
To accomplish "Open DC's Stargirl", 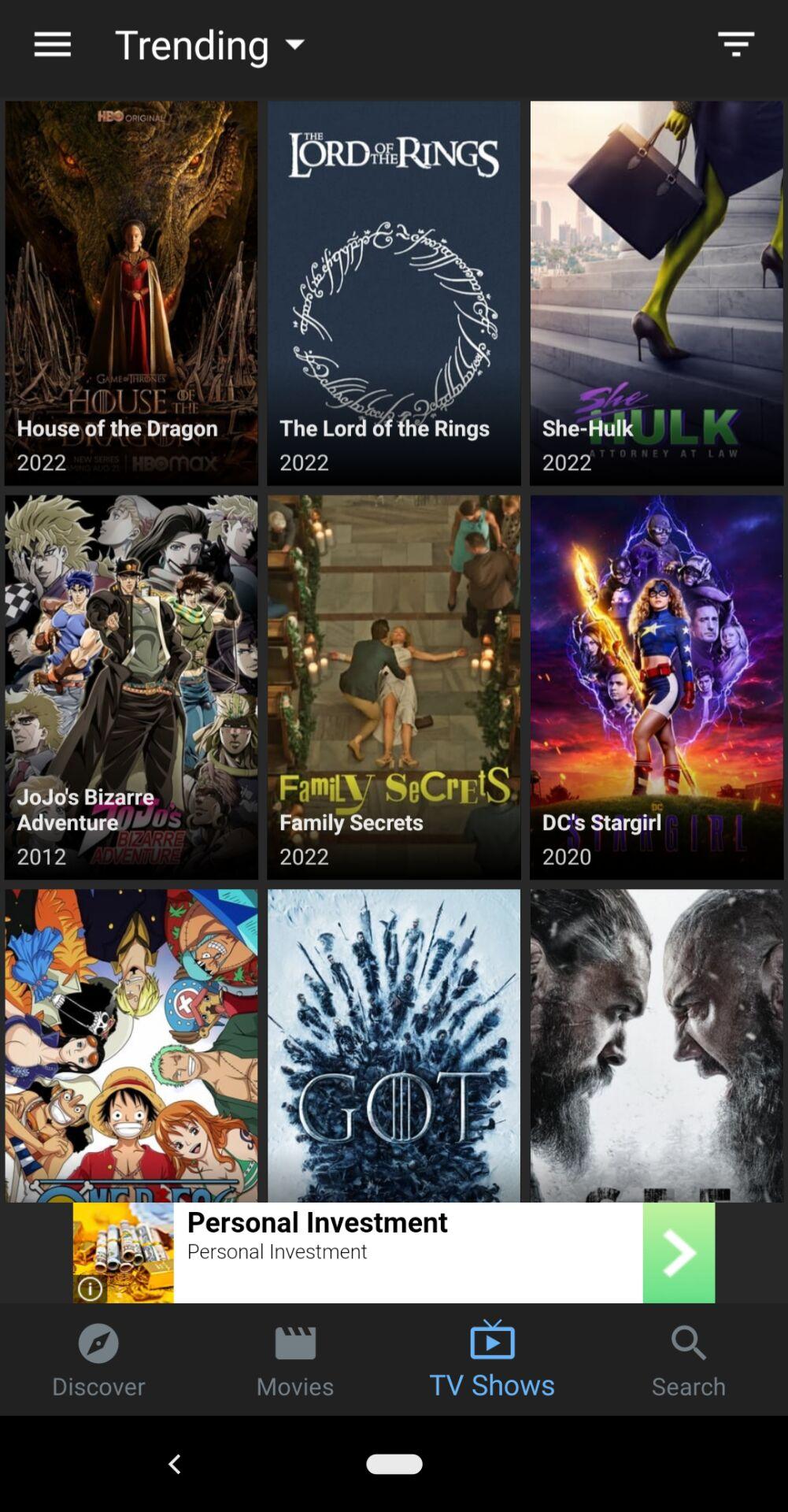I will point(656,687).
